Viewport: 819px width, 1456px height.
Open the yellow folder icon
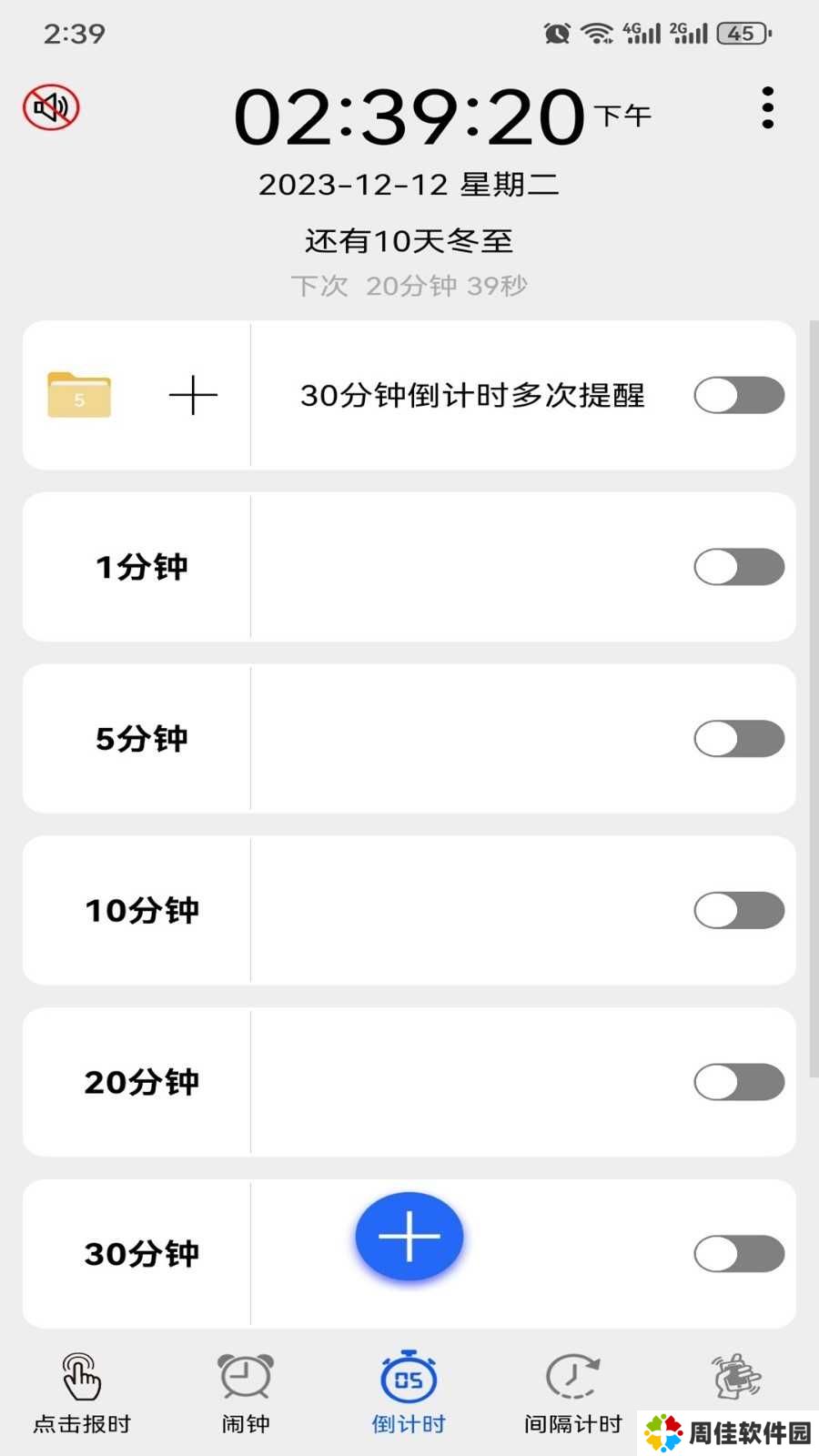pyautogui.click(x=79, y=394)
